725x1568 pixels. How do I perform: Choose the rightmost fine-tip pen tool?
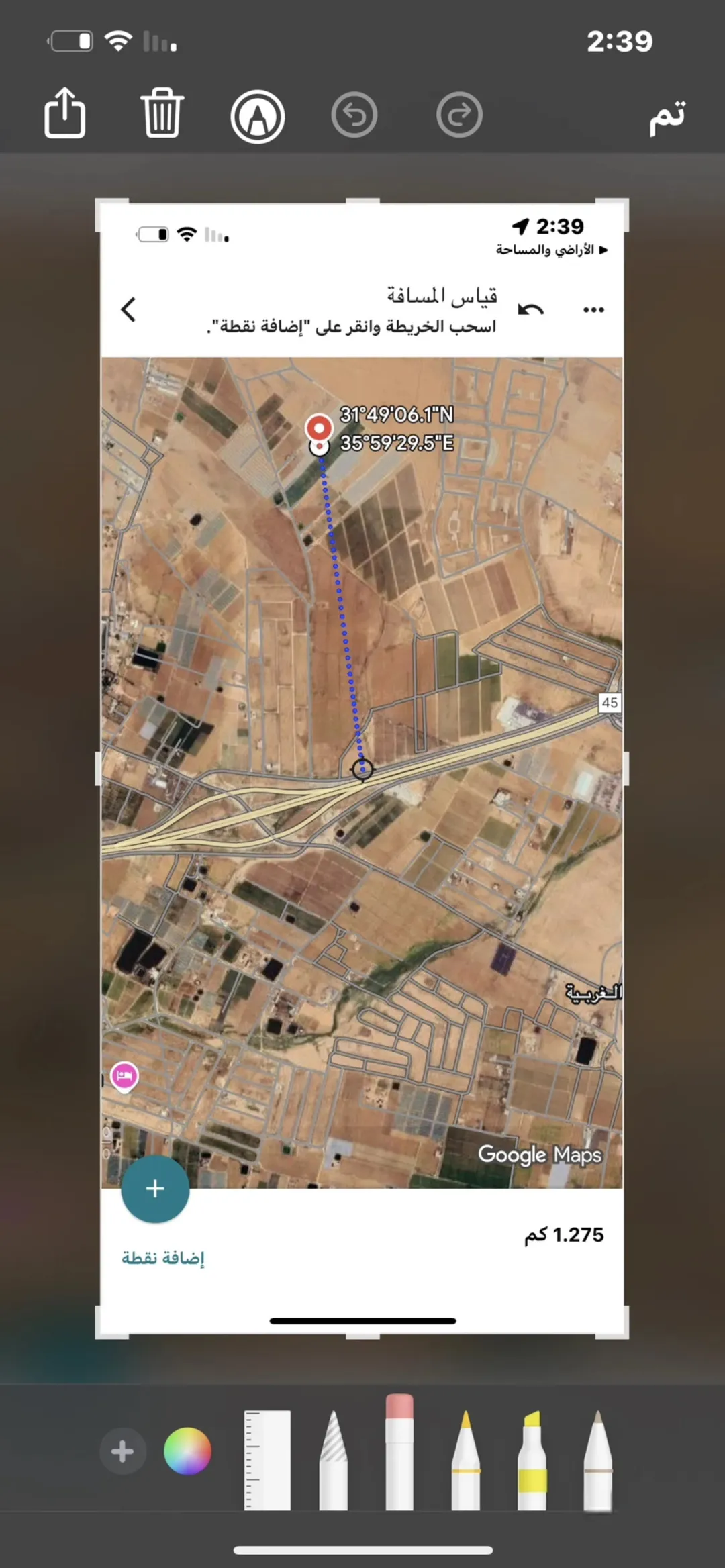pos(597,1461)
